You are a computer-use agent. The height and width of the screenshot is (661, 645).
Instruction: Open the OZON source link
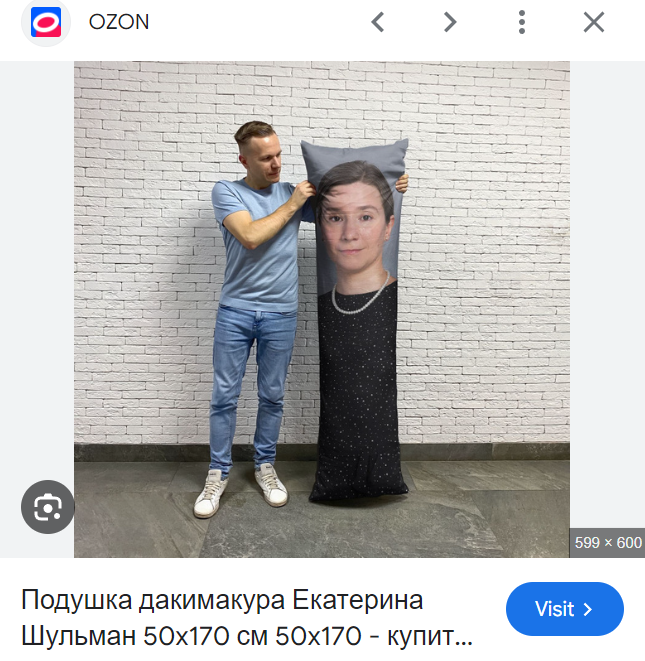click(x=119, y=22)
